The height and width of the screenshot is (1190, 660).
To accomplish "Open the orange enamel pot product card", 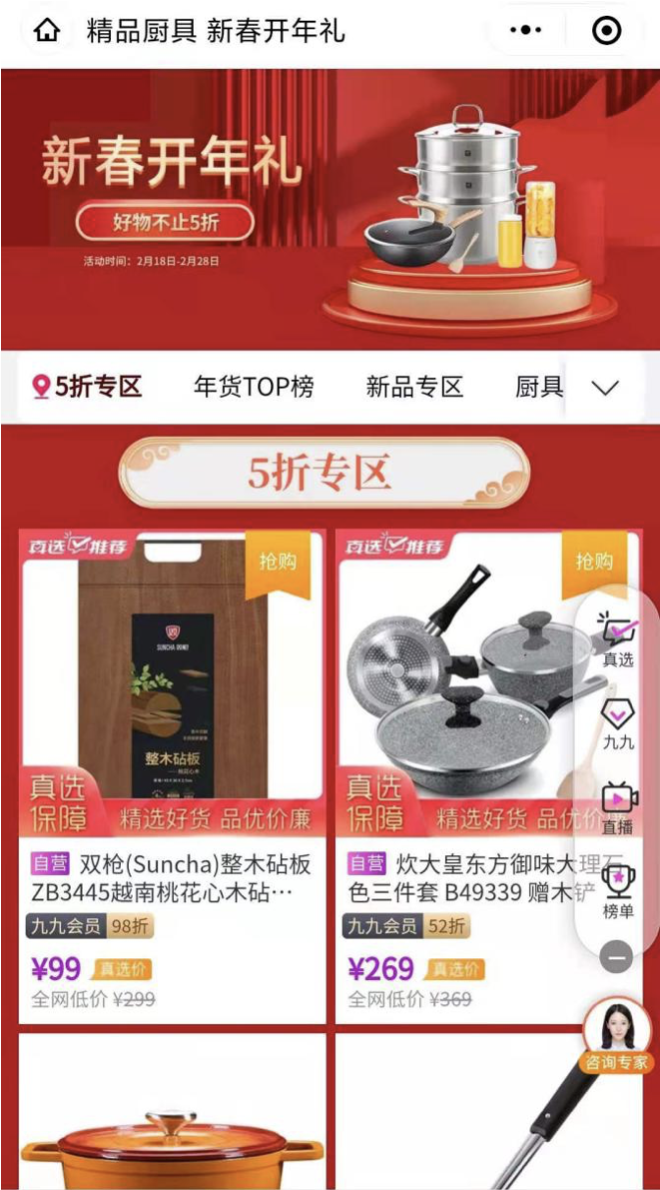I will [172, 1115].
